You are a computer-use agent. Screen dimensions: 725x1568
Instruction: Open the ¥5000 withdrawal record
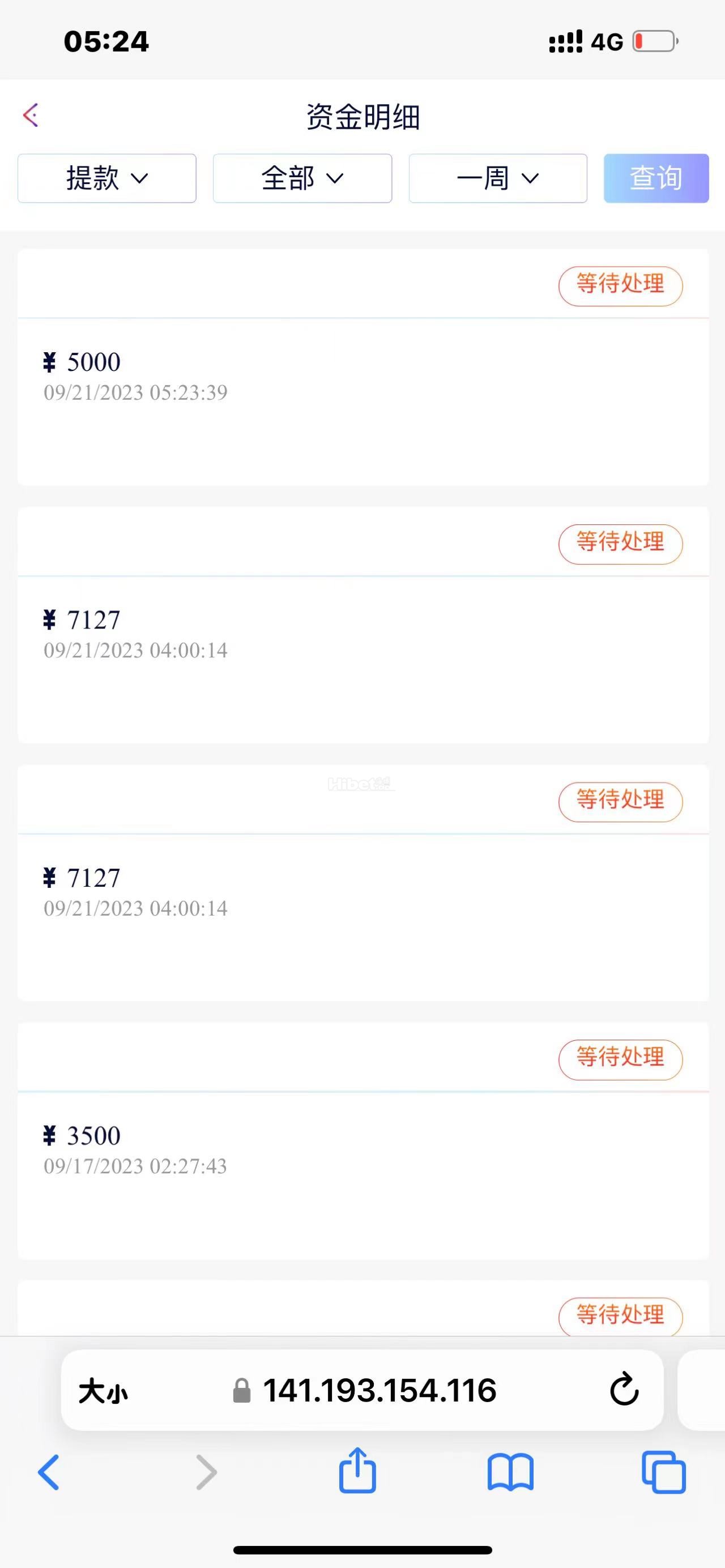pyautogui.click(x=363, y=376)
